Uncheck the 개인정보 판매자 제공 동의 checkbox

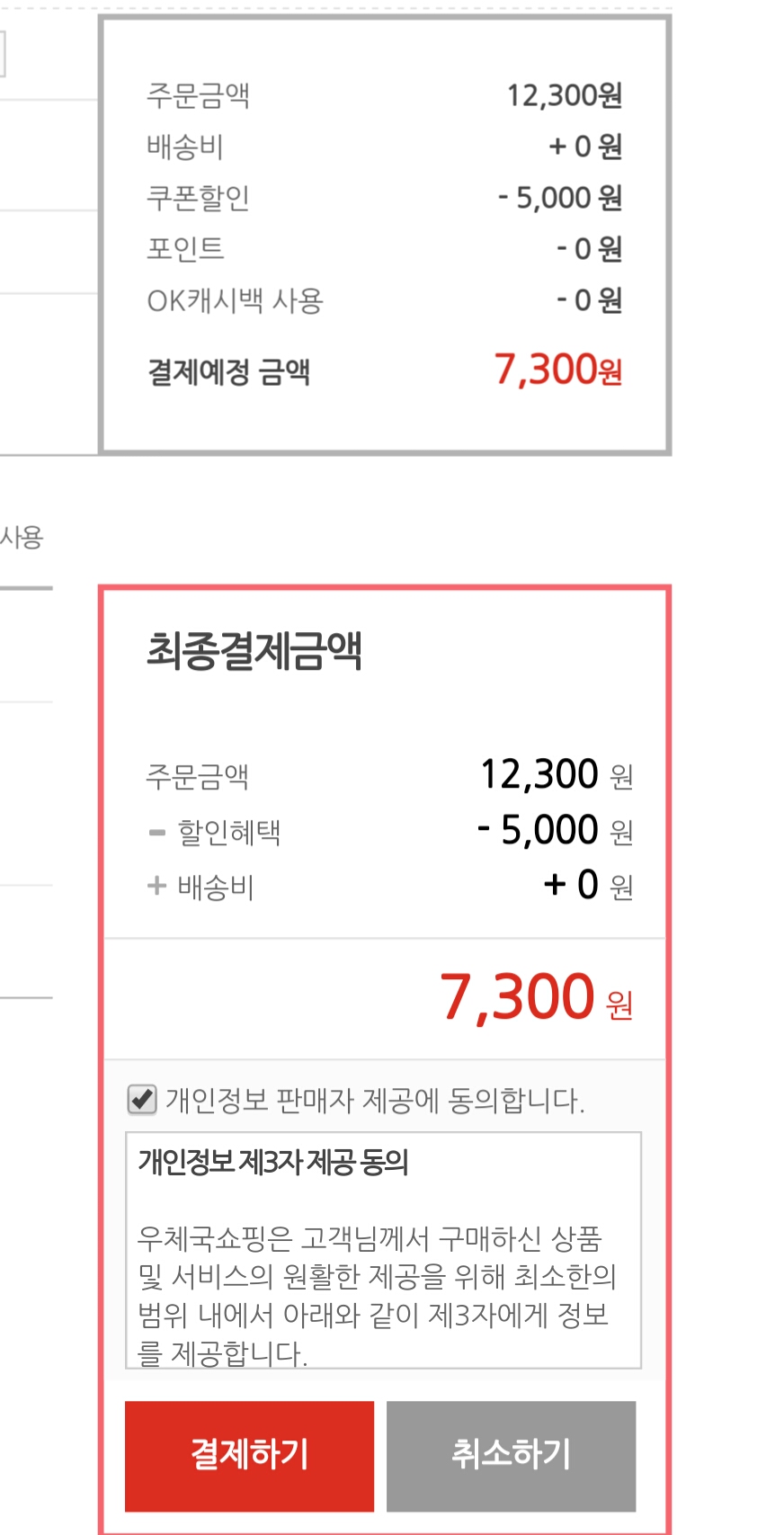142,1099
